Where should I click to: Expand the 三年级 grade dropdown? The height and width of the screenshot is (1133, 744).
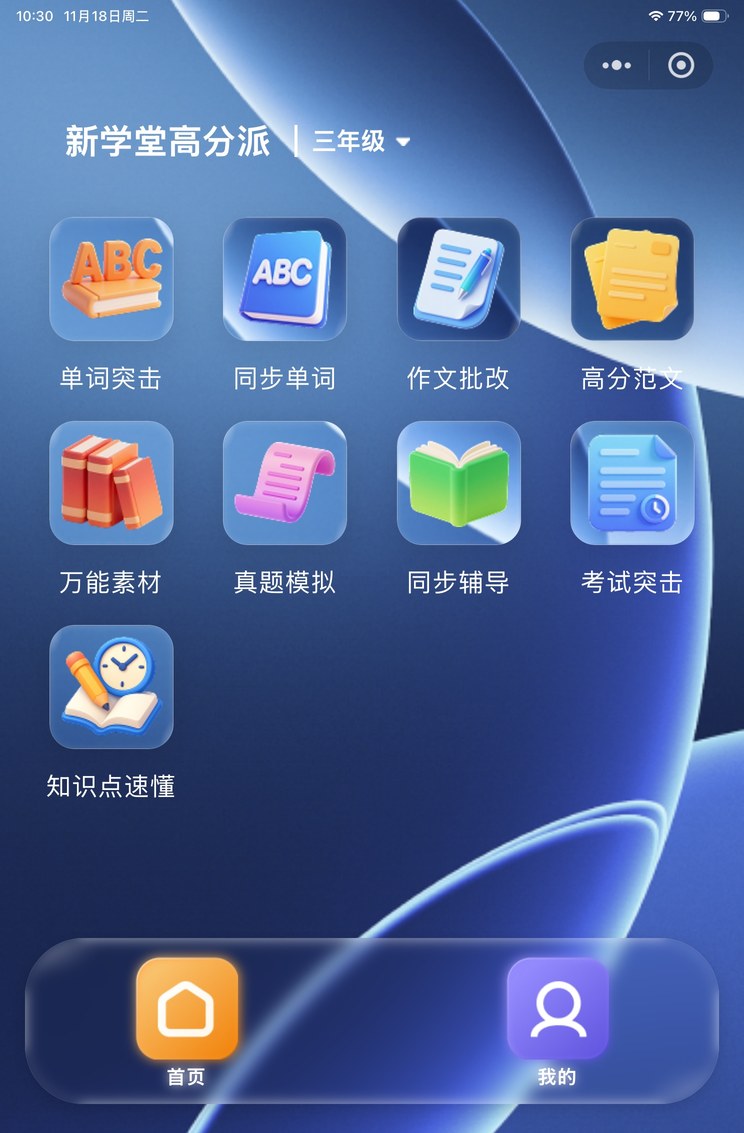[361, 142]
